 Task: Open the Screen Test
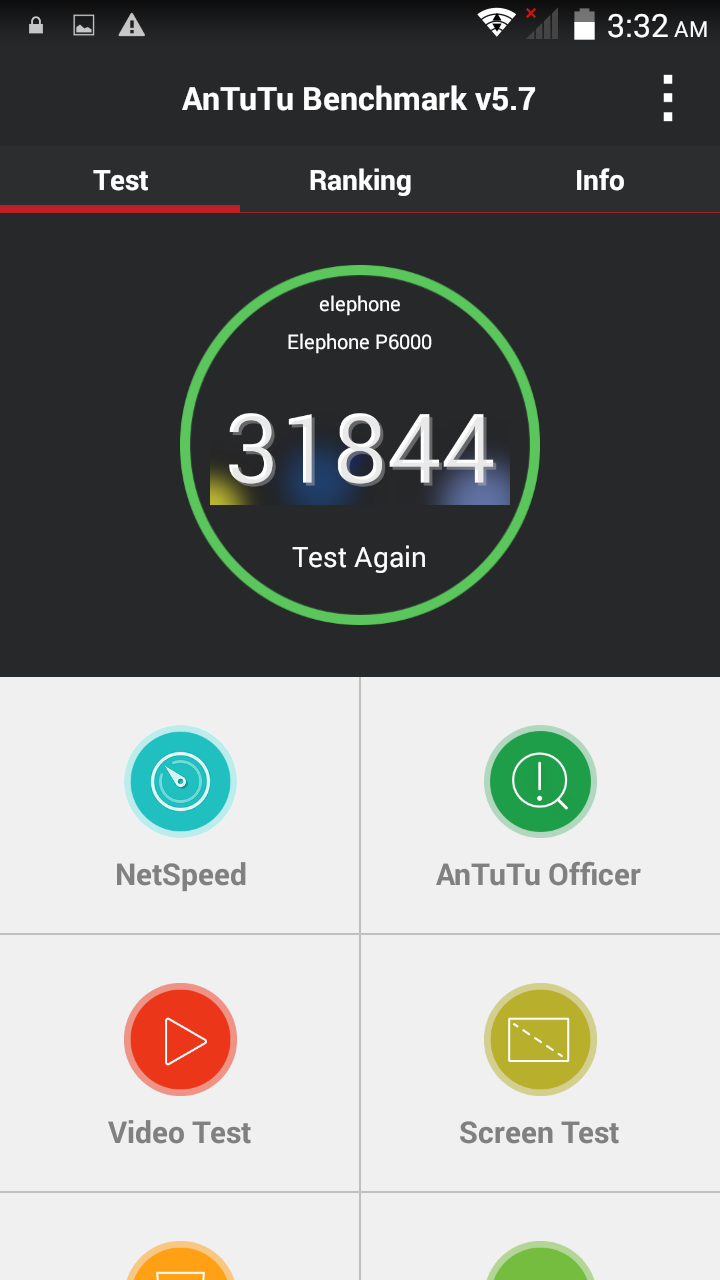(x=540, y=1063)
